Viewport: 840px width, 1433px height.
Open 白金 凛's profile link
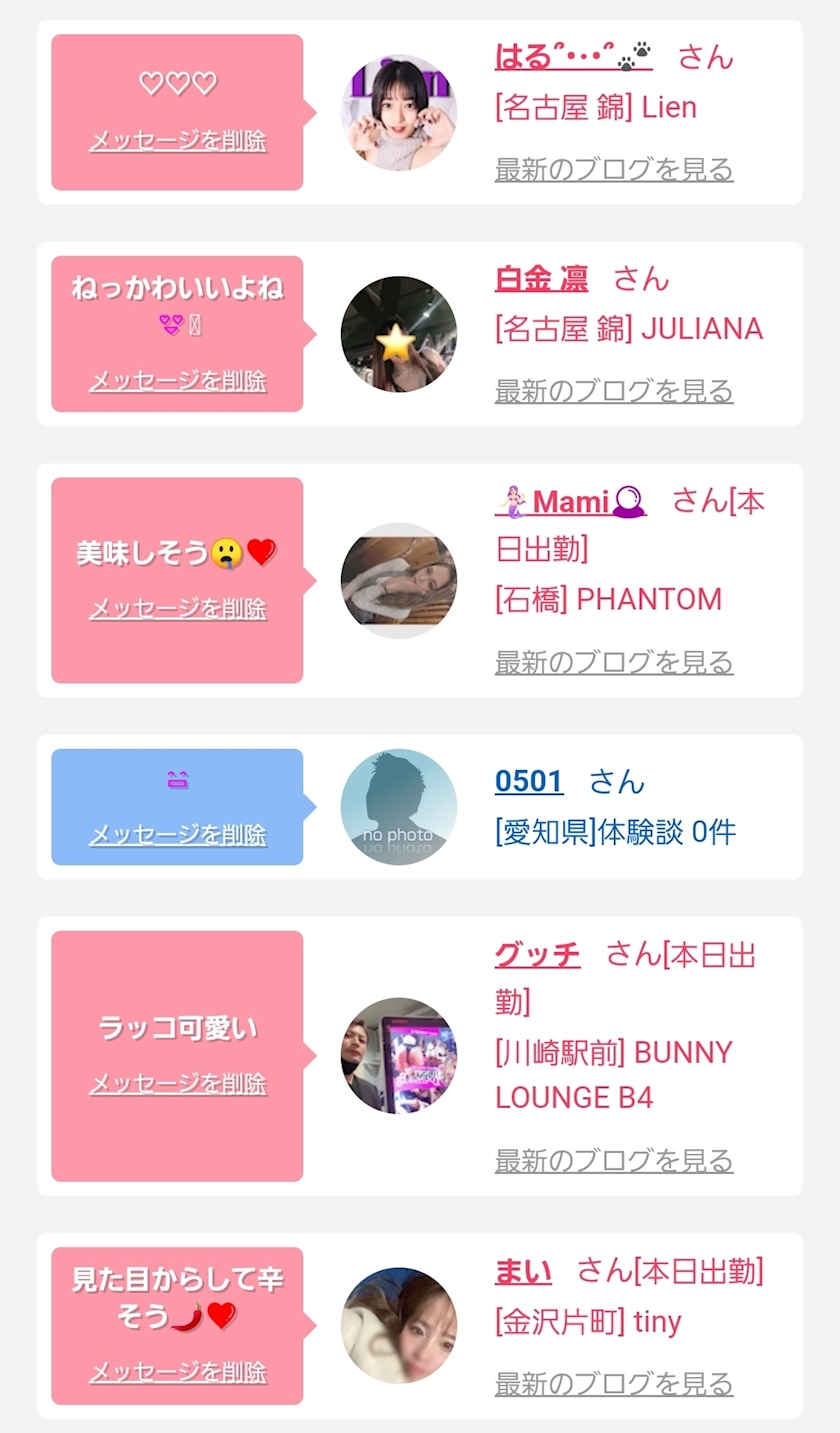tap(541, 278)
